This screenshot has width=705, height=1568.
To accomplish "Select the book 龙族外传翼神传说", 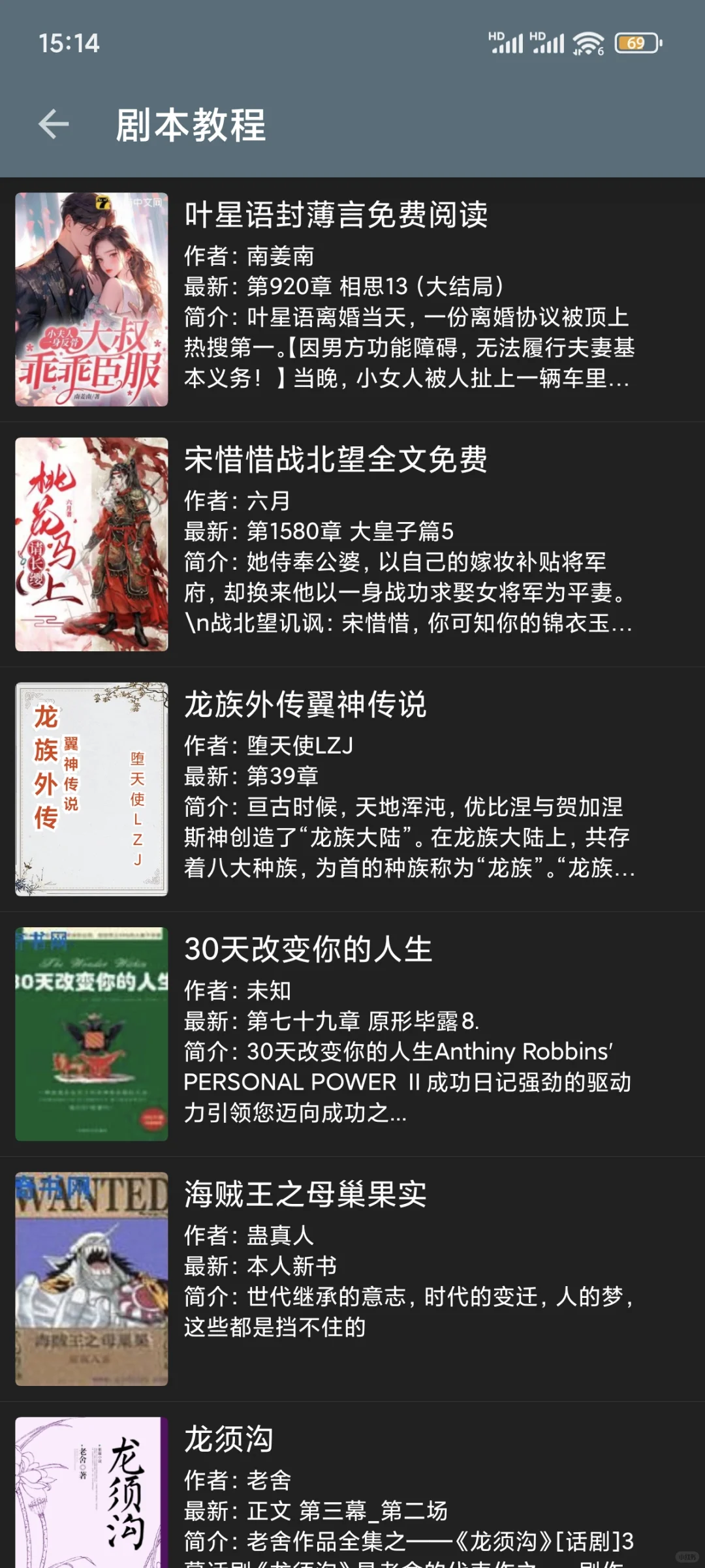I will point(352,789).
